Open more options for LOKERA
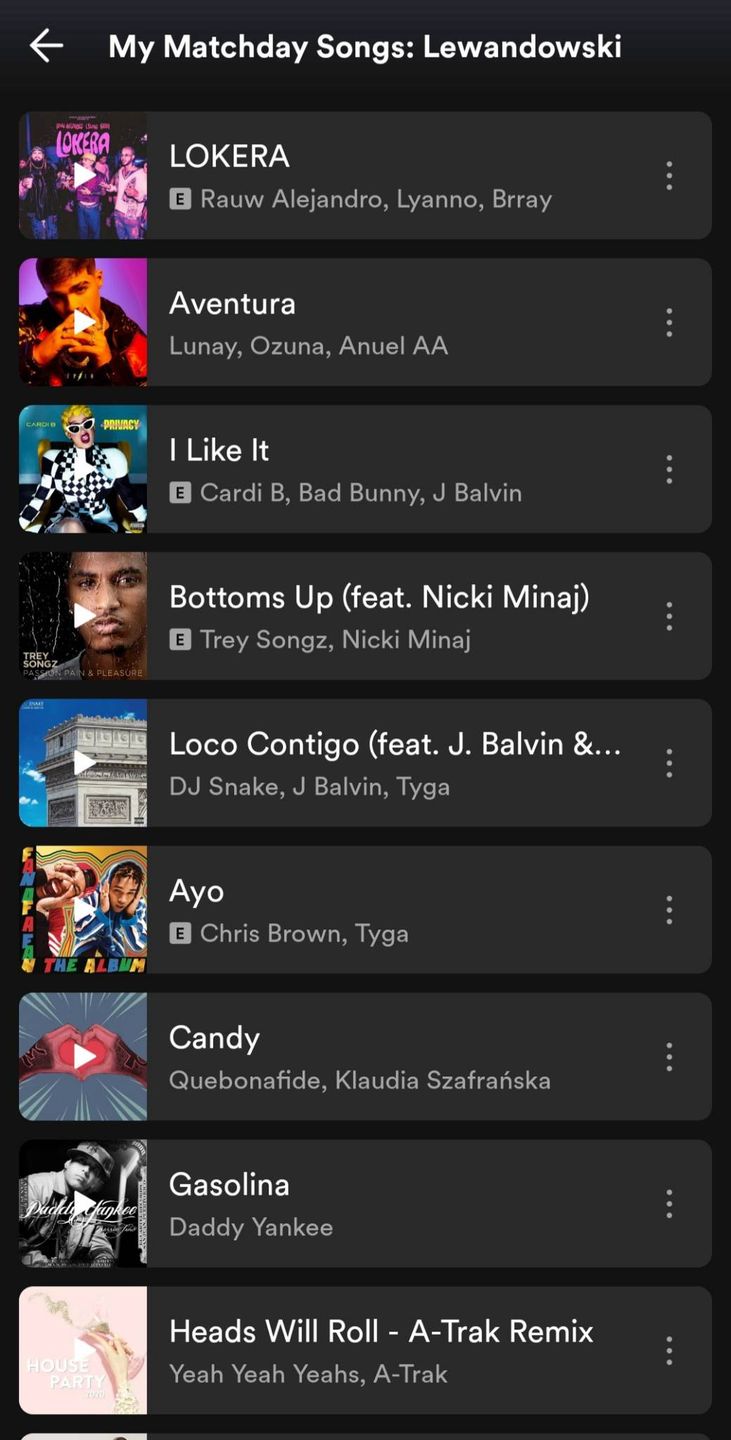 [669, 176]
